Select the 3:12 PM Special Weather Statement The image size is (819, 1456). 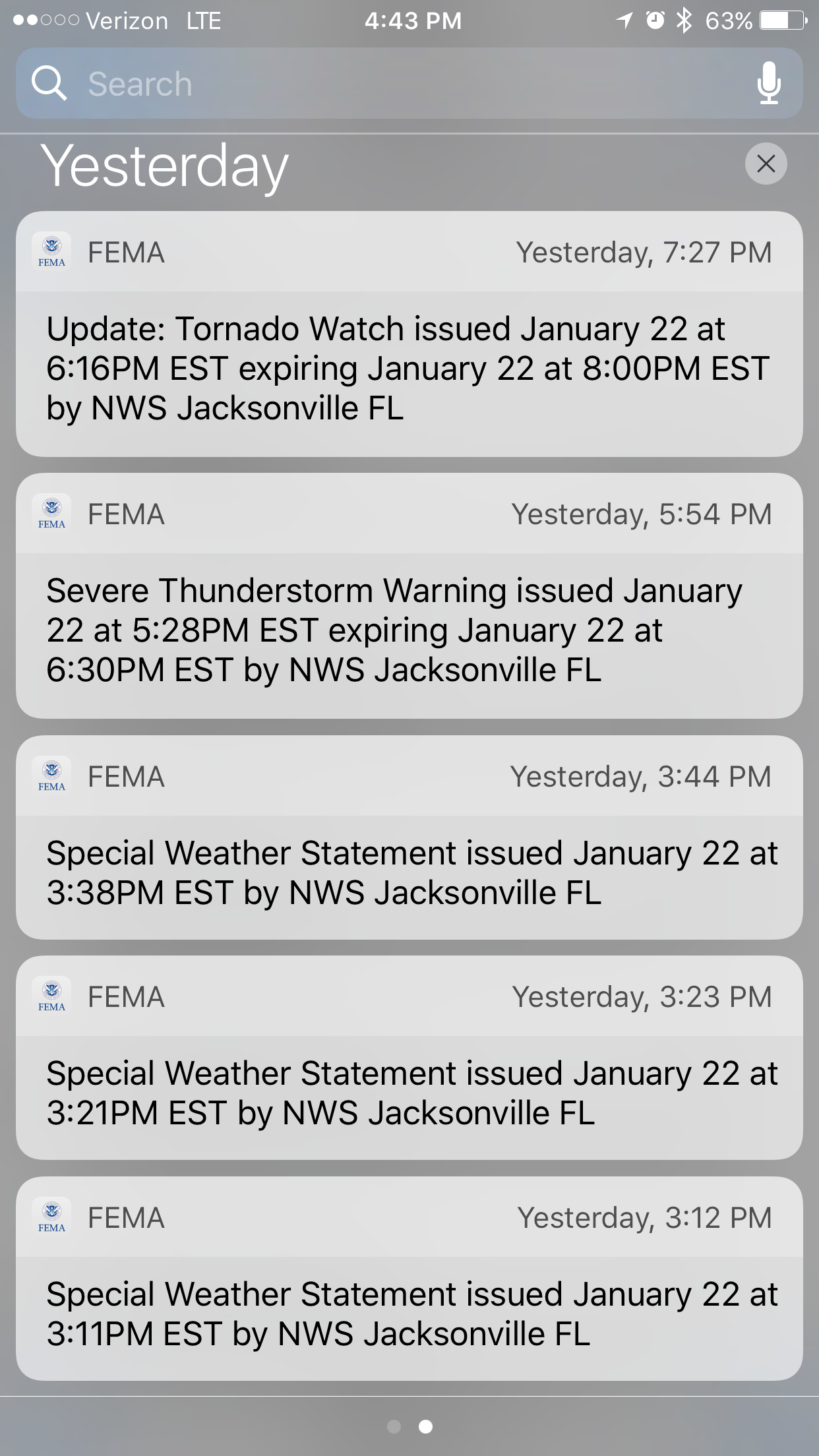point(409,1313)
